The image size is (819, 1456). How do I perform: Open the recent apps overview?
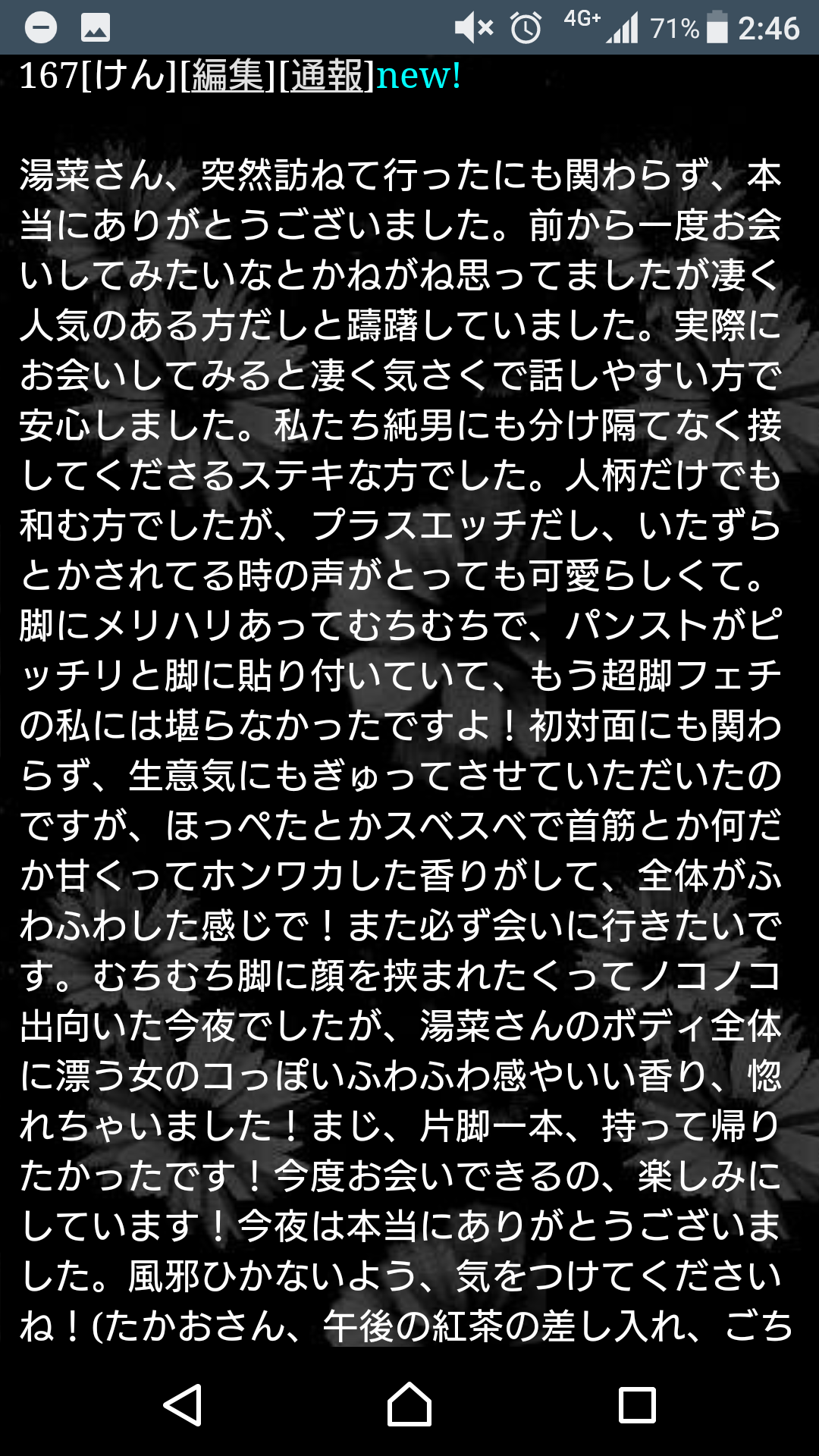click(x=637, y=1405)
